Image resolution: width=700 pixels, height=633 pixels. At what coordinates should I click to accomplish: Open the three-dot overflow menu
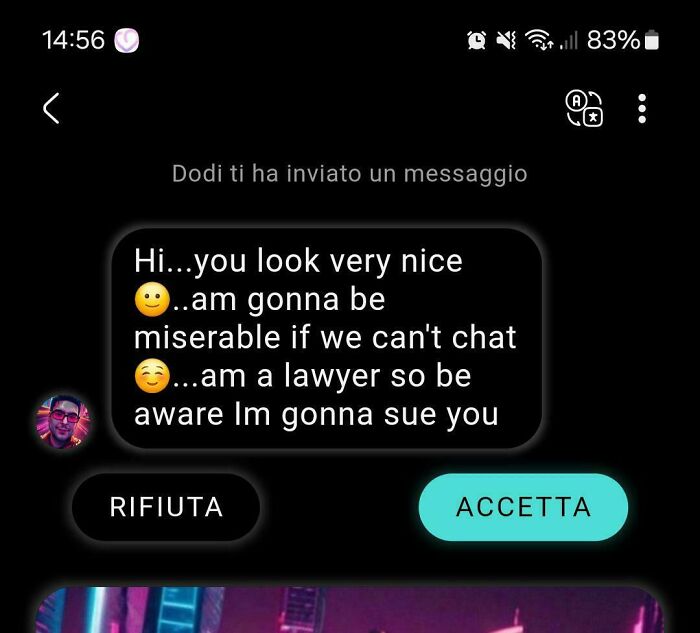[x=642, y=108]
